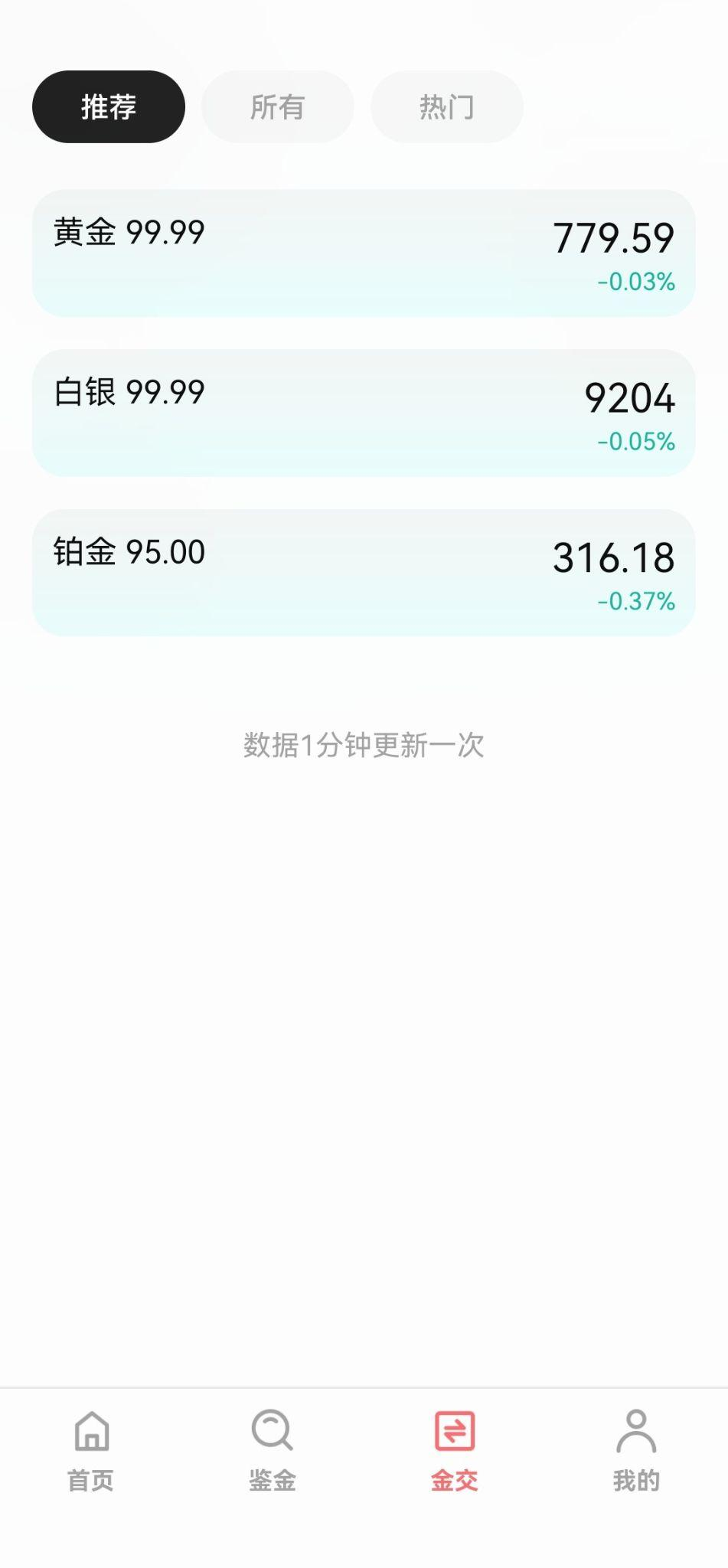The width and height of the screenshot is (728, 1568).
Task: Show the 热门 list
Action: [446, 106]
